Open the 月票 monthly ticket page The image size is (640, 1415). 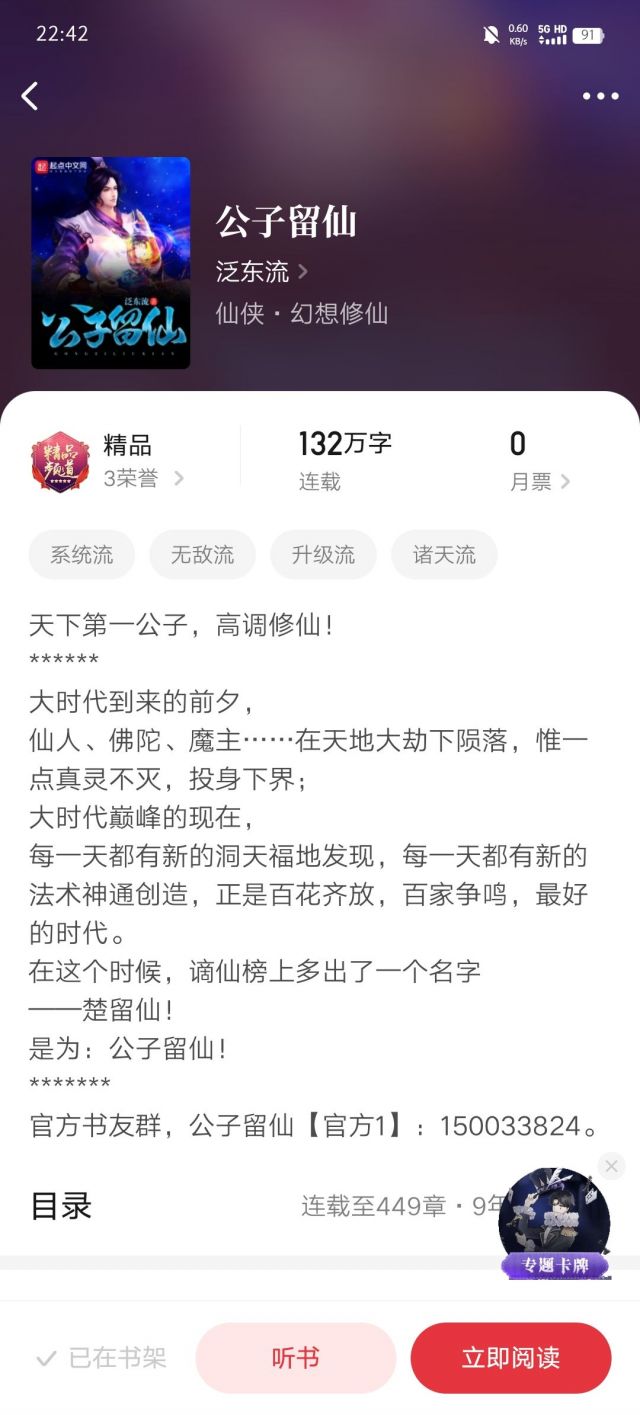(540, 462)
